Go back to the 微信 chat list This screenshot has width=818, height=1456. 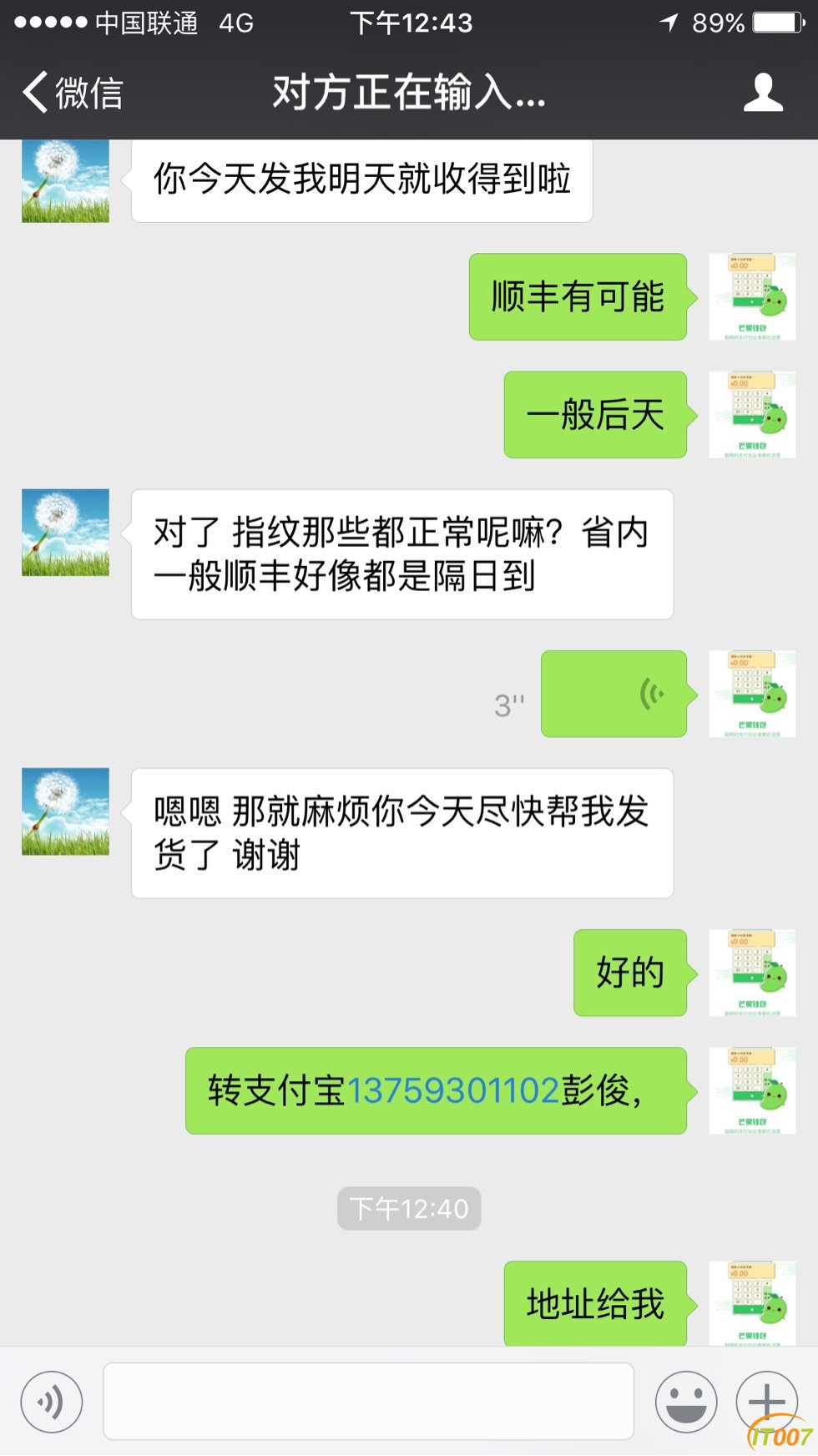click(73, 93)
